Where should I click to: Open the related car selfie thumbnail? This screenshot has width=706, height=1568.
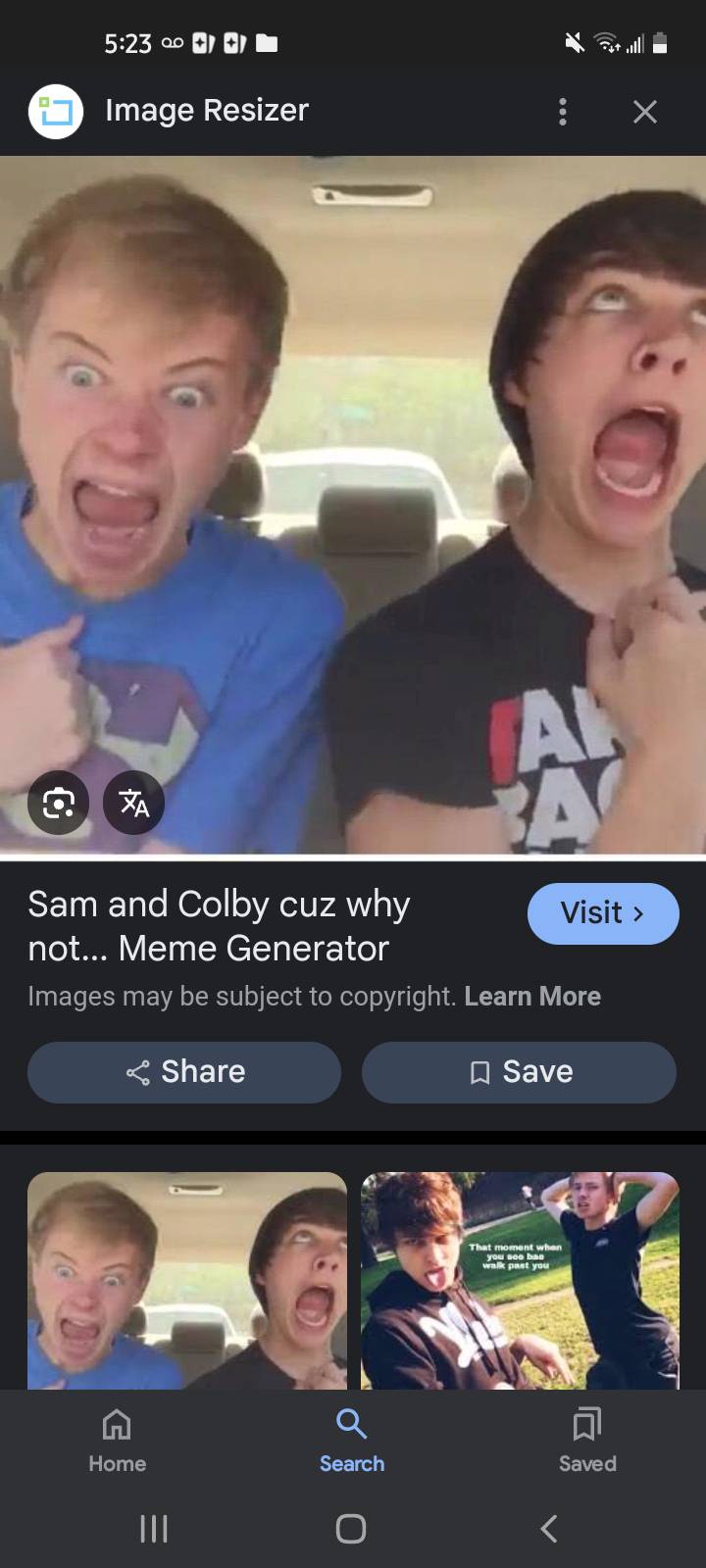pos(187,1280)
